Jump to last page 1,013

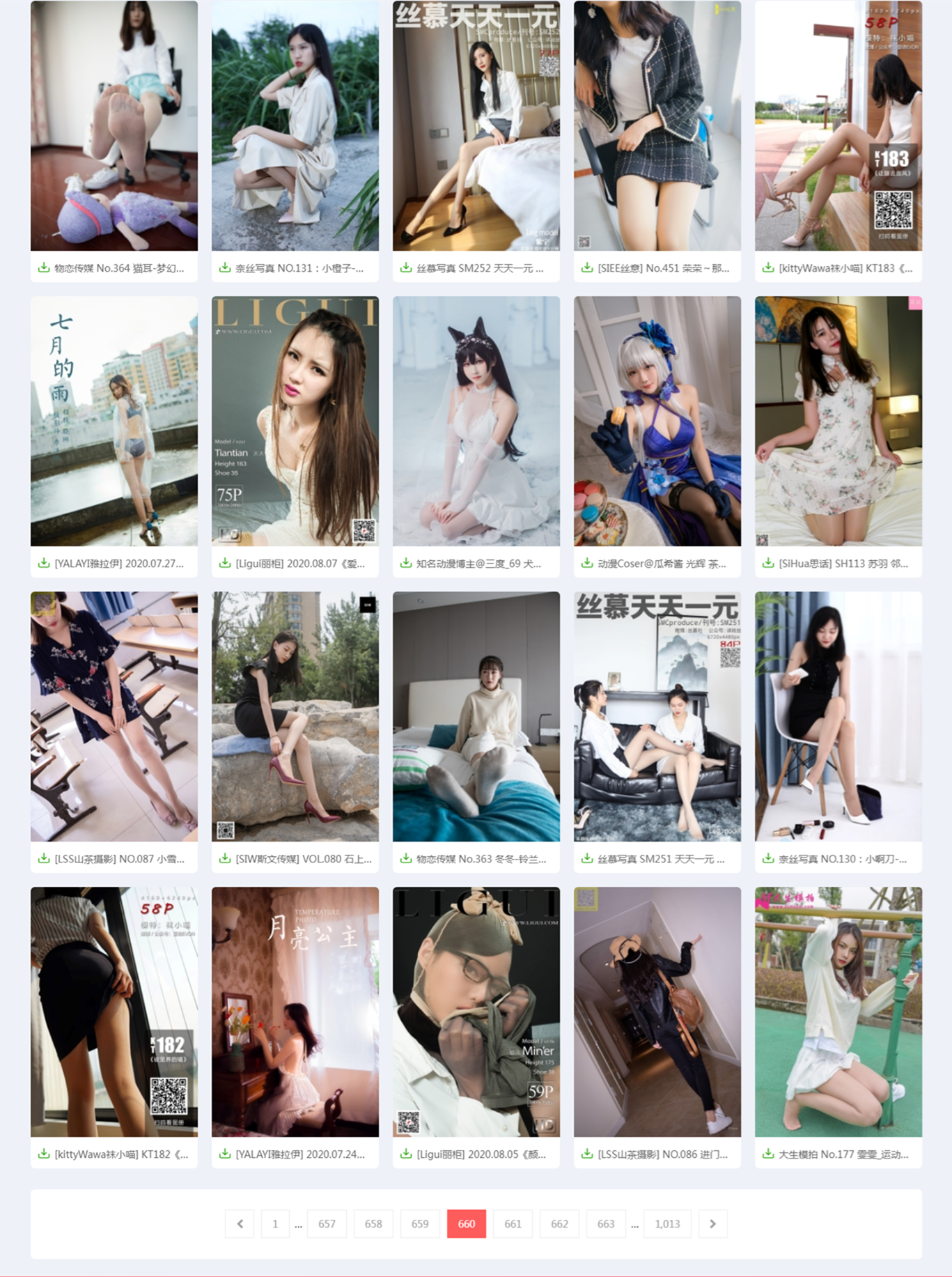pyautogui.click(x=667, y=1223)
